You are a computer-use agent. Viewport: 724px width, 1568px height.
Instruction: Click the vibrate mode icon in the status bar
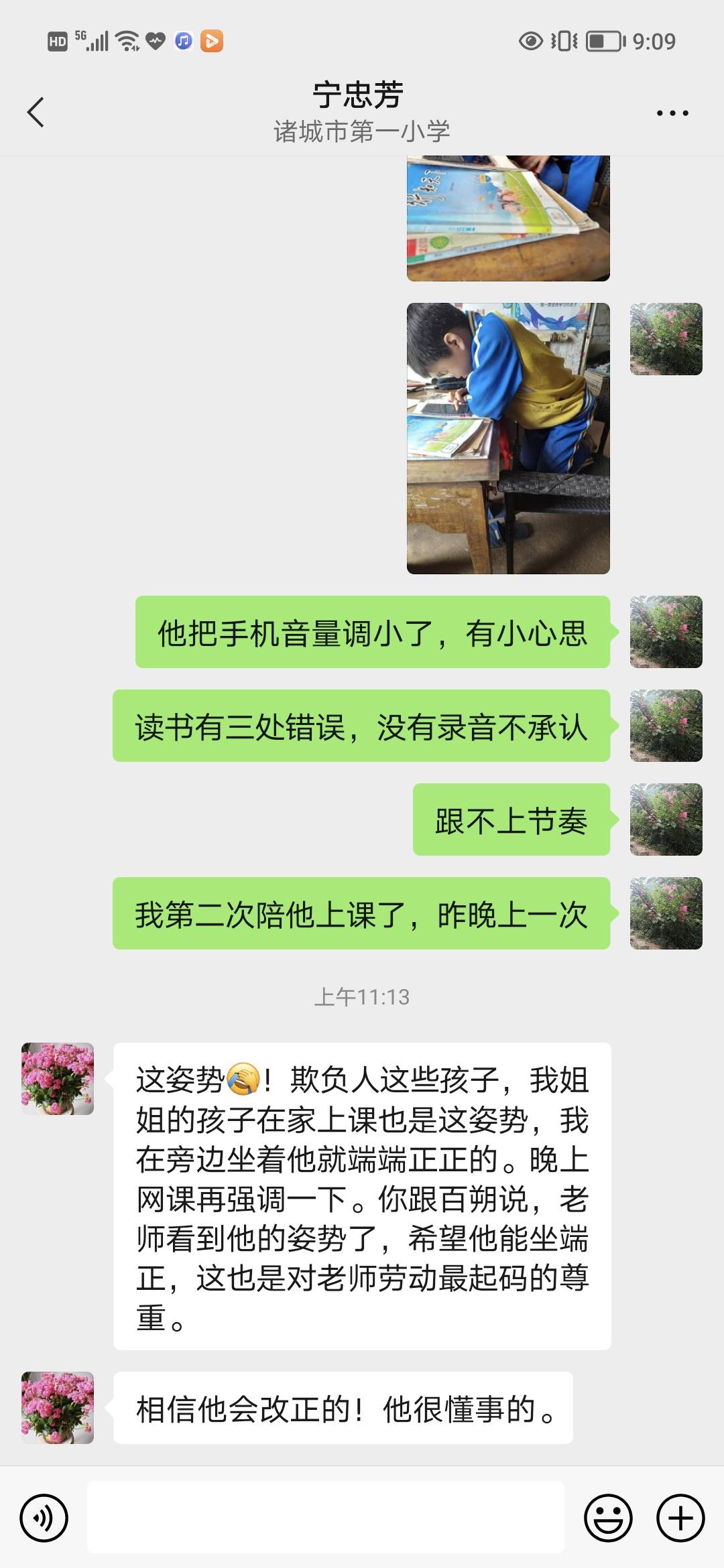(x=564, y=41)
